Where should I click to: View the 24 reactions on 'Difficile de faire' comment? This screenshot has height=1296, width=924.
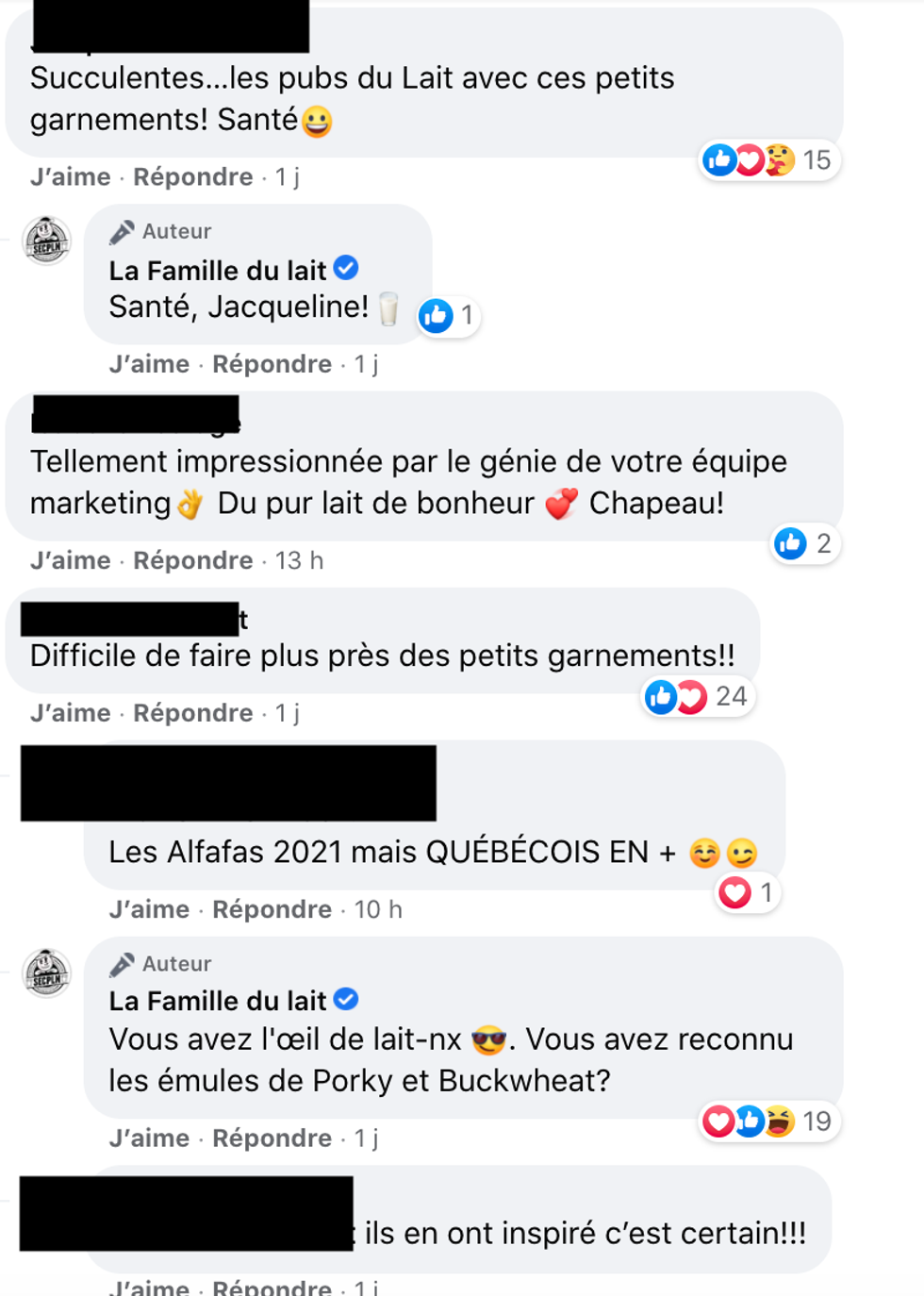click(x=697, y=697)
